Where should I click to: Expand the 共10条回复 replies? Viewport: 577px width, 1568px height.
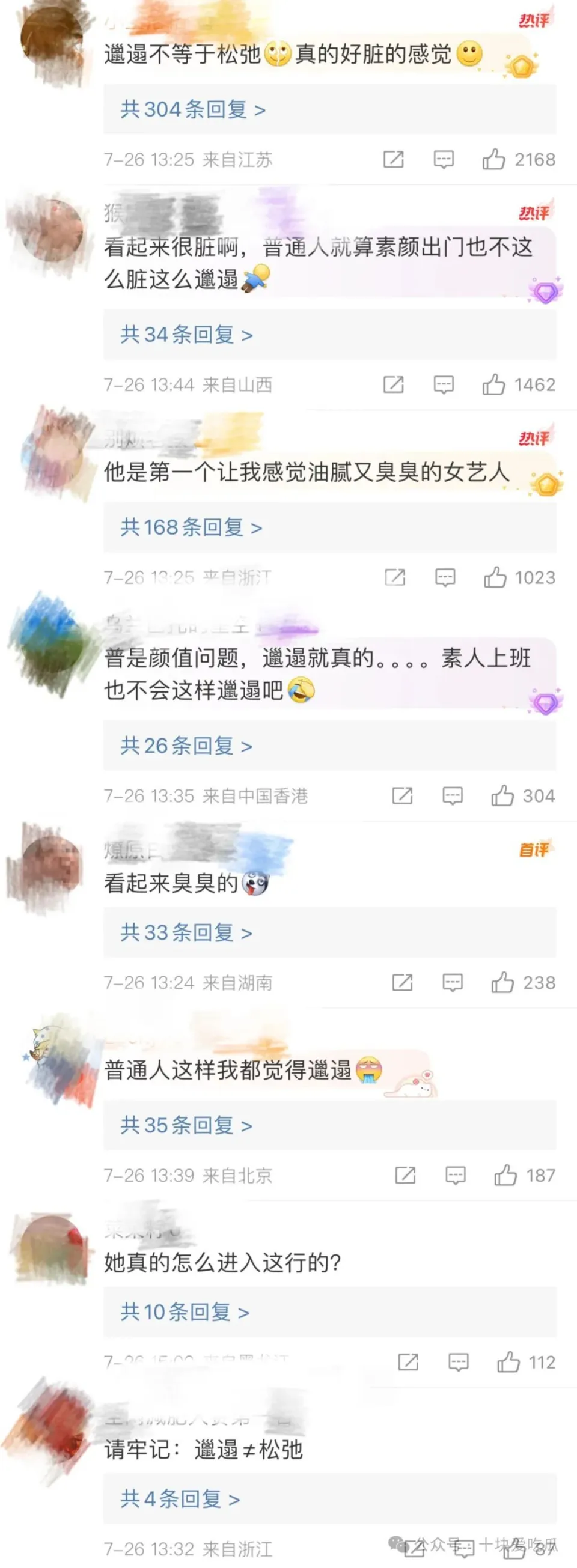coord(185,1312)
